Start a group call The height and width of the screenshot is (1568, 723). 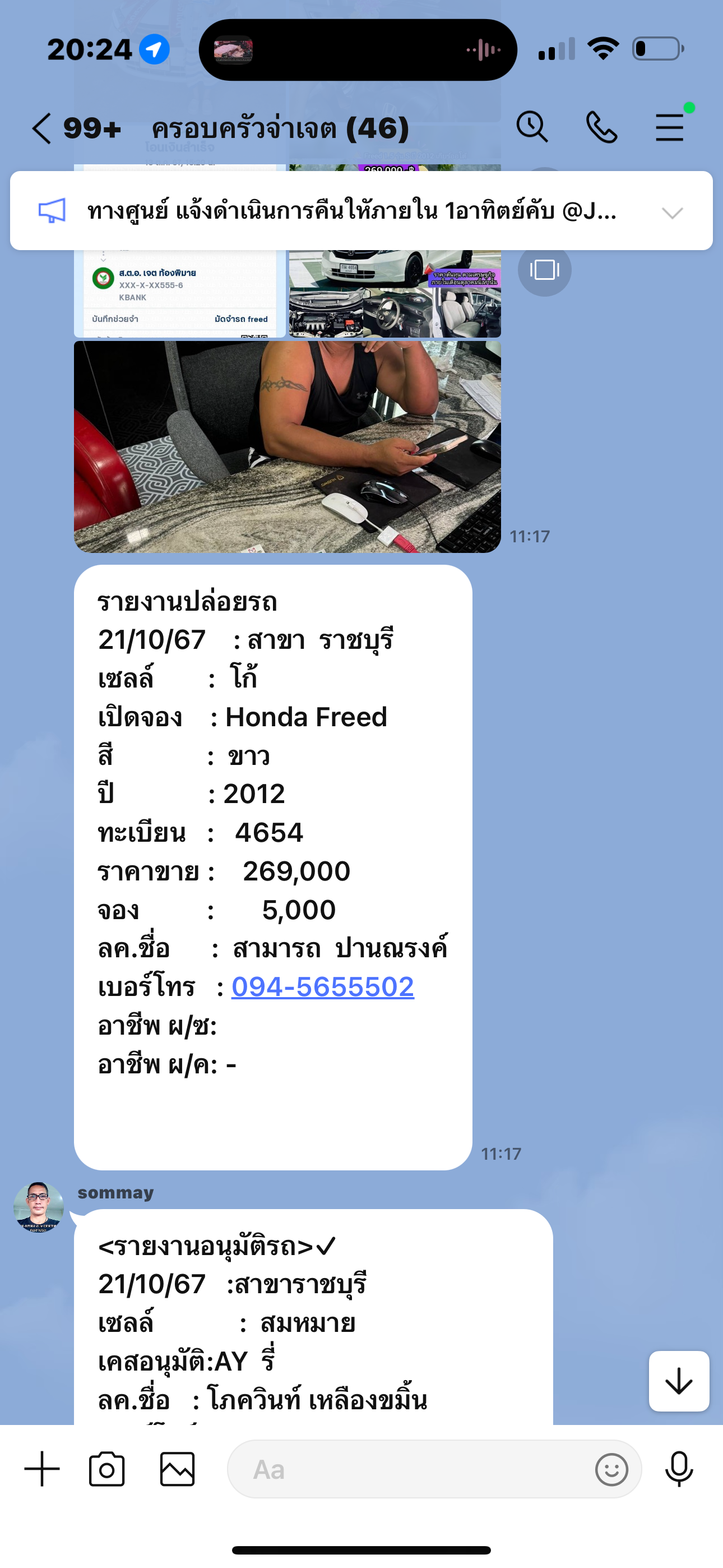601,127
